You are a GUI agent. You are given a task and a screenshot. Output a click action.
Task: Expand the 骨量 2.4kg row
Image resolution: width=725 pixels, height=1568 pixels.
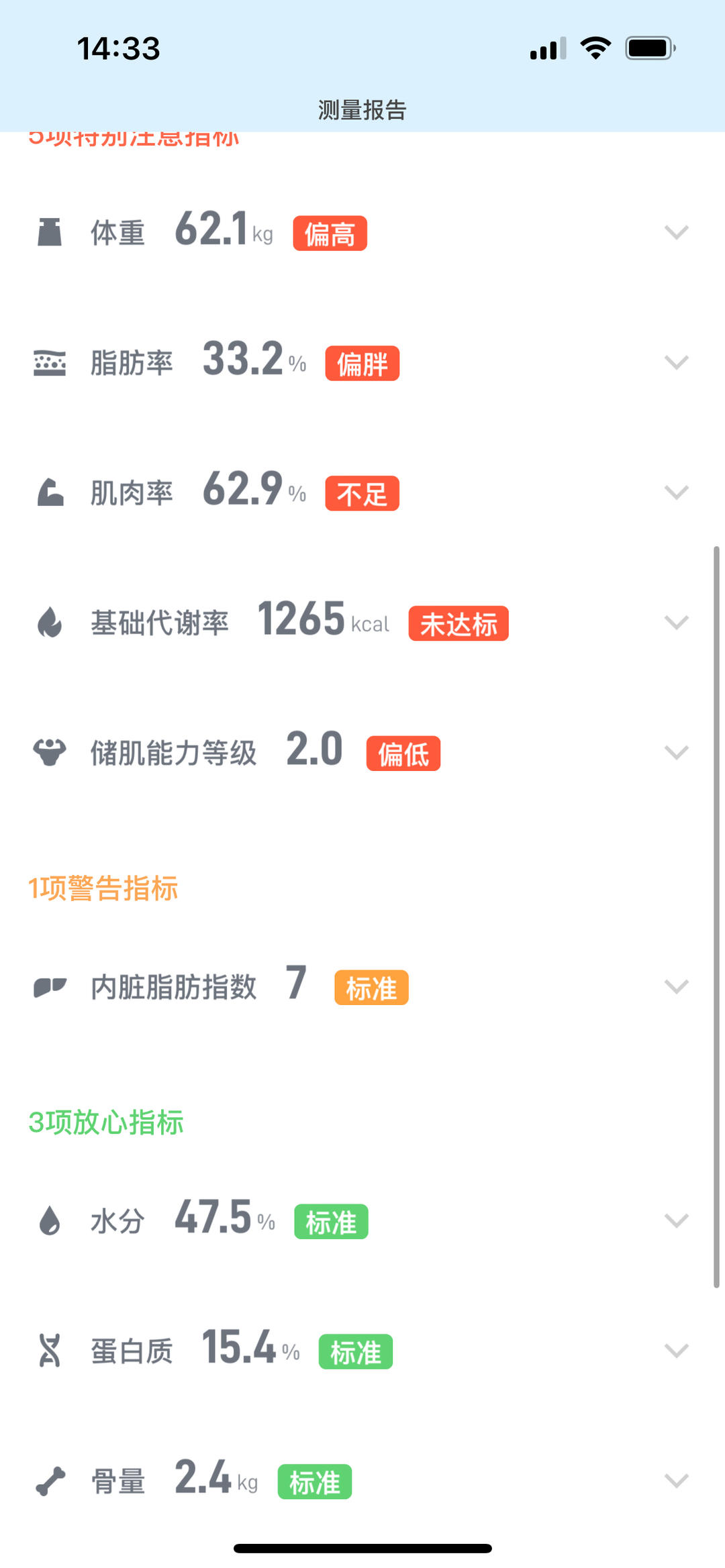(676, 1481)
